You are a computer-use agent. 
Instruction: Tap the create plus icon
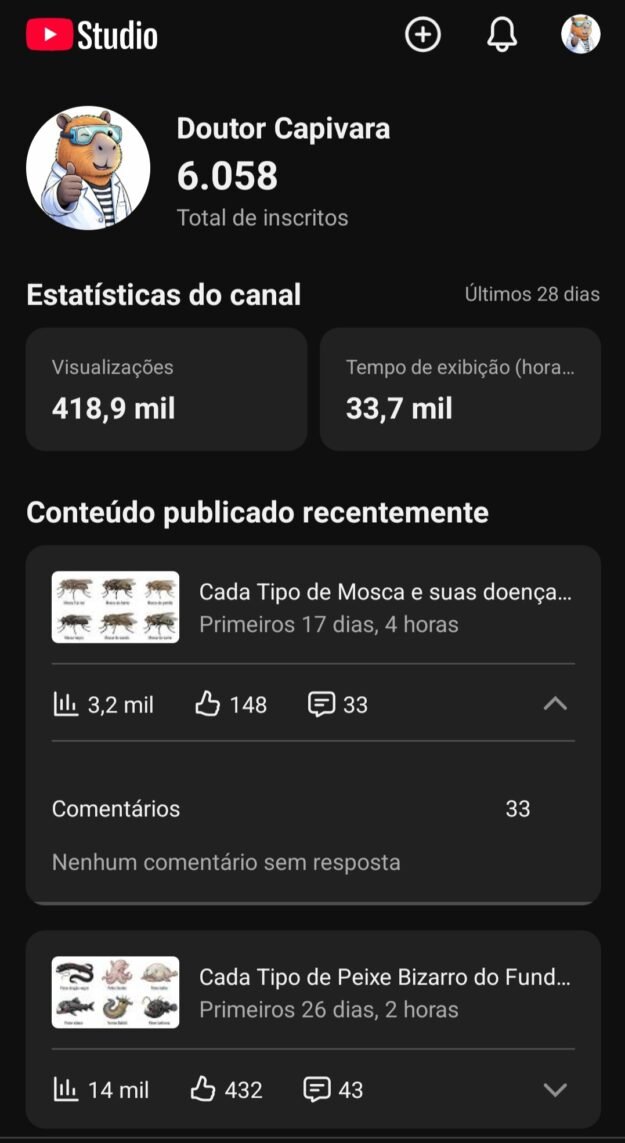pyautogui.click(x=422, y=35)
